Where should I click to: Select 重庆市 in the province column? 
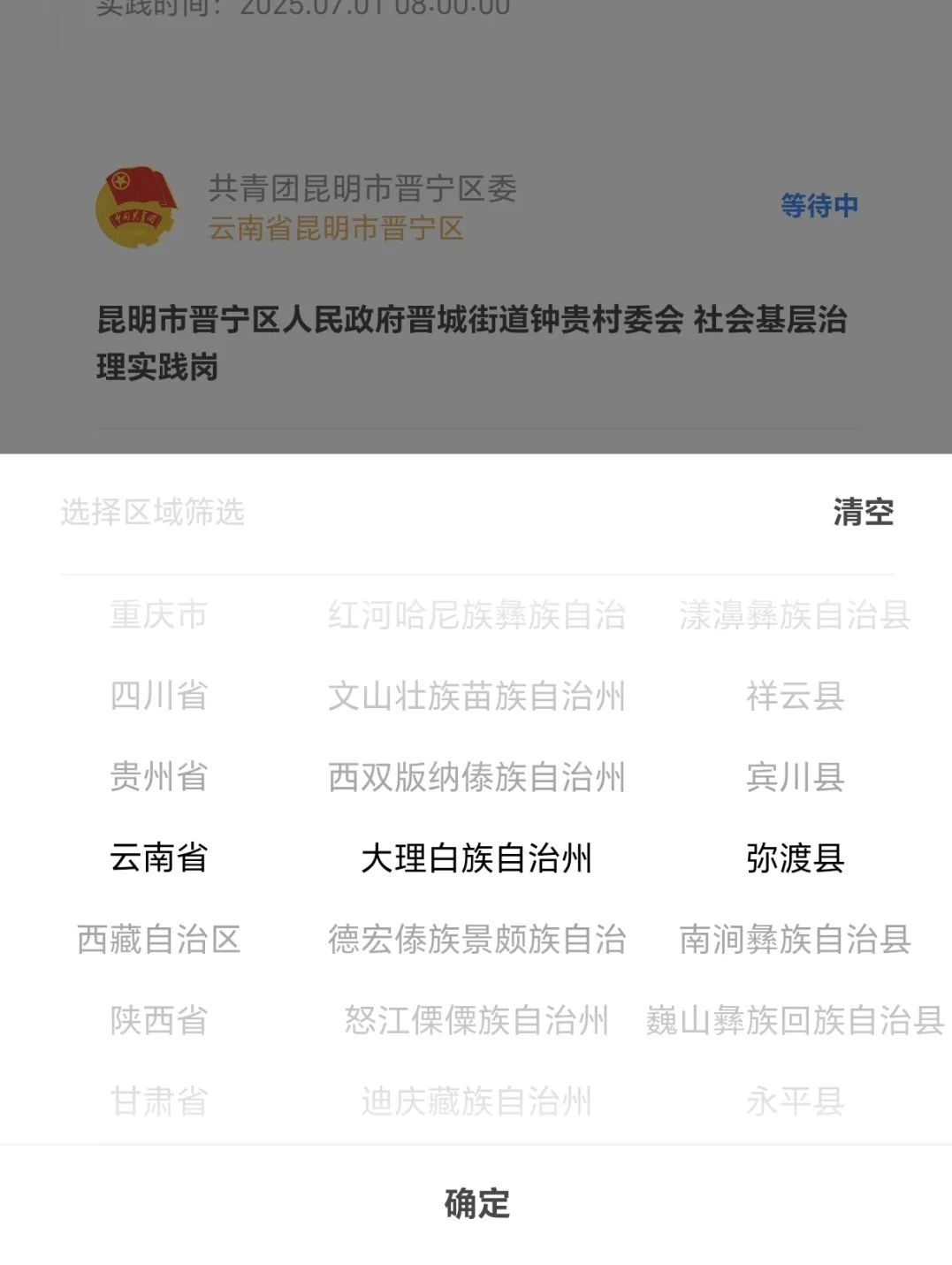tap(159, 614)
